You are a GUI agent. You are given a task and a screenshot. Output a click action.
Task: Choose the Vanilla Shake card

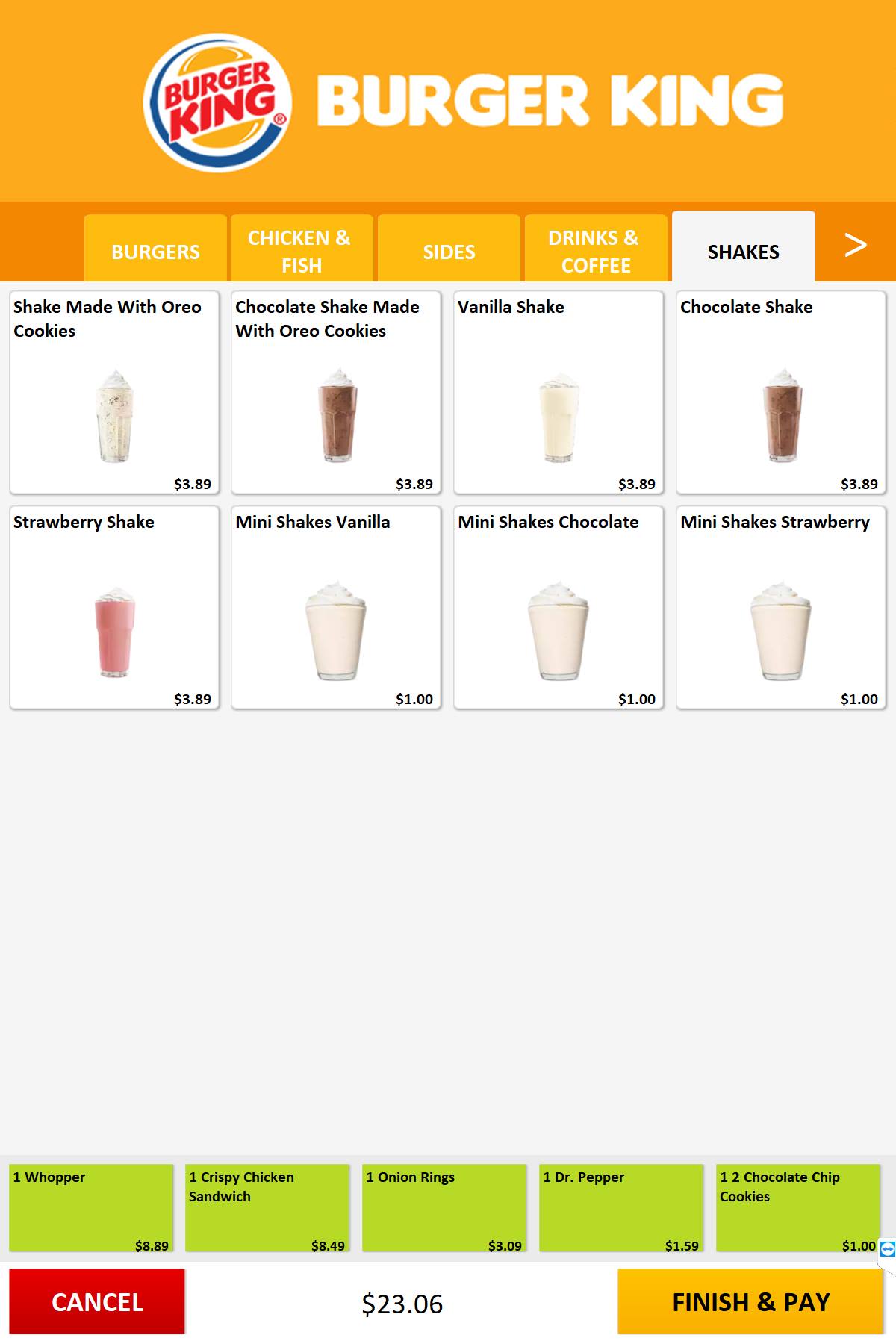click(x=559, y=393)
